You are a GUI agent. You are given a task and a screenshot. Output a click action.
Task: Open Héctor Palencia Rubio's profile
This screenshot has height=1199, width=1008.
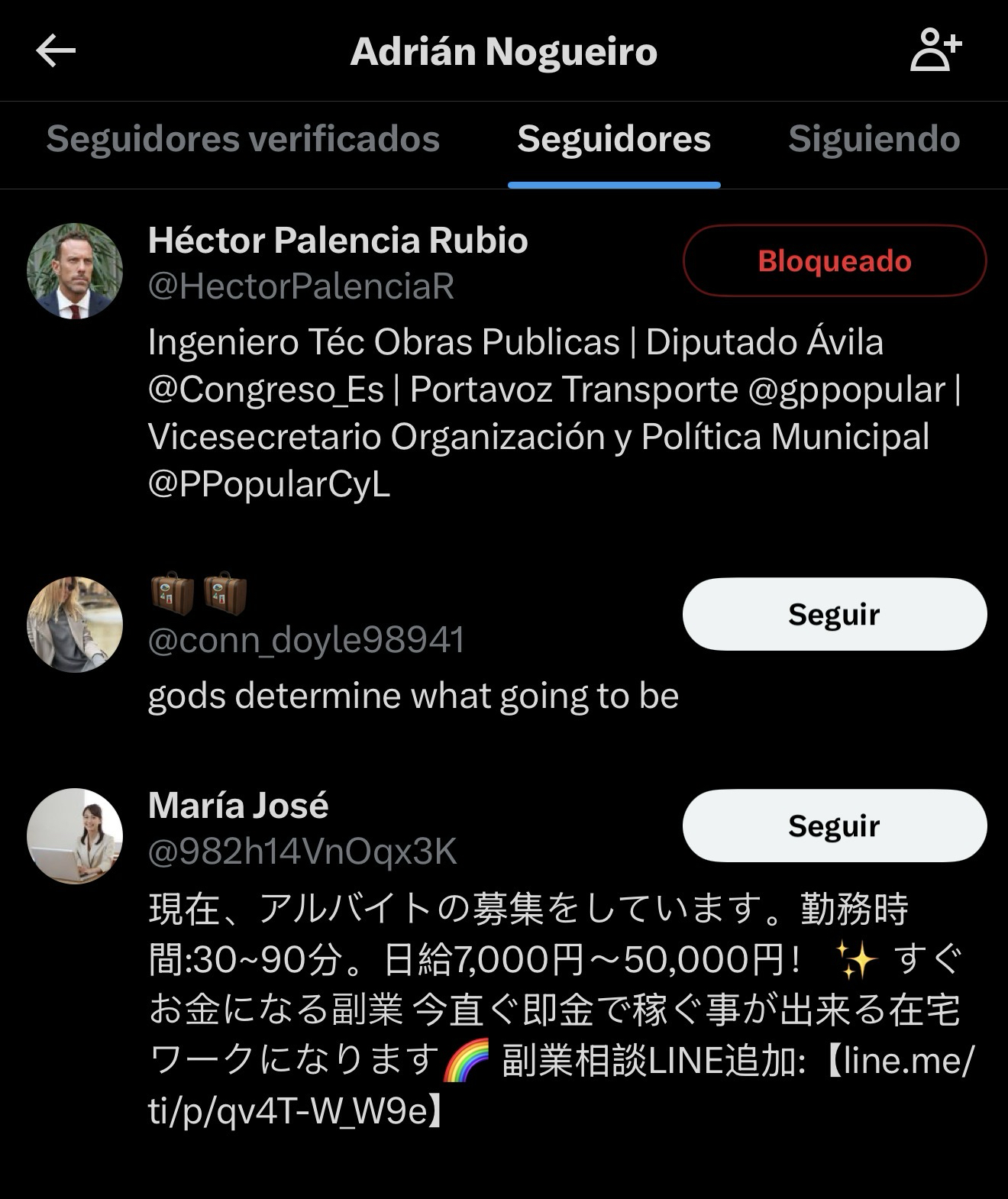[x=338, y=241]
